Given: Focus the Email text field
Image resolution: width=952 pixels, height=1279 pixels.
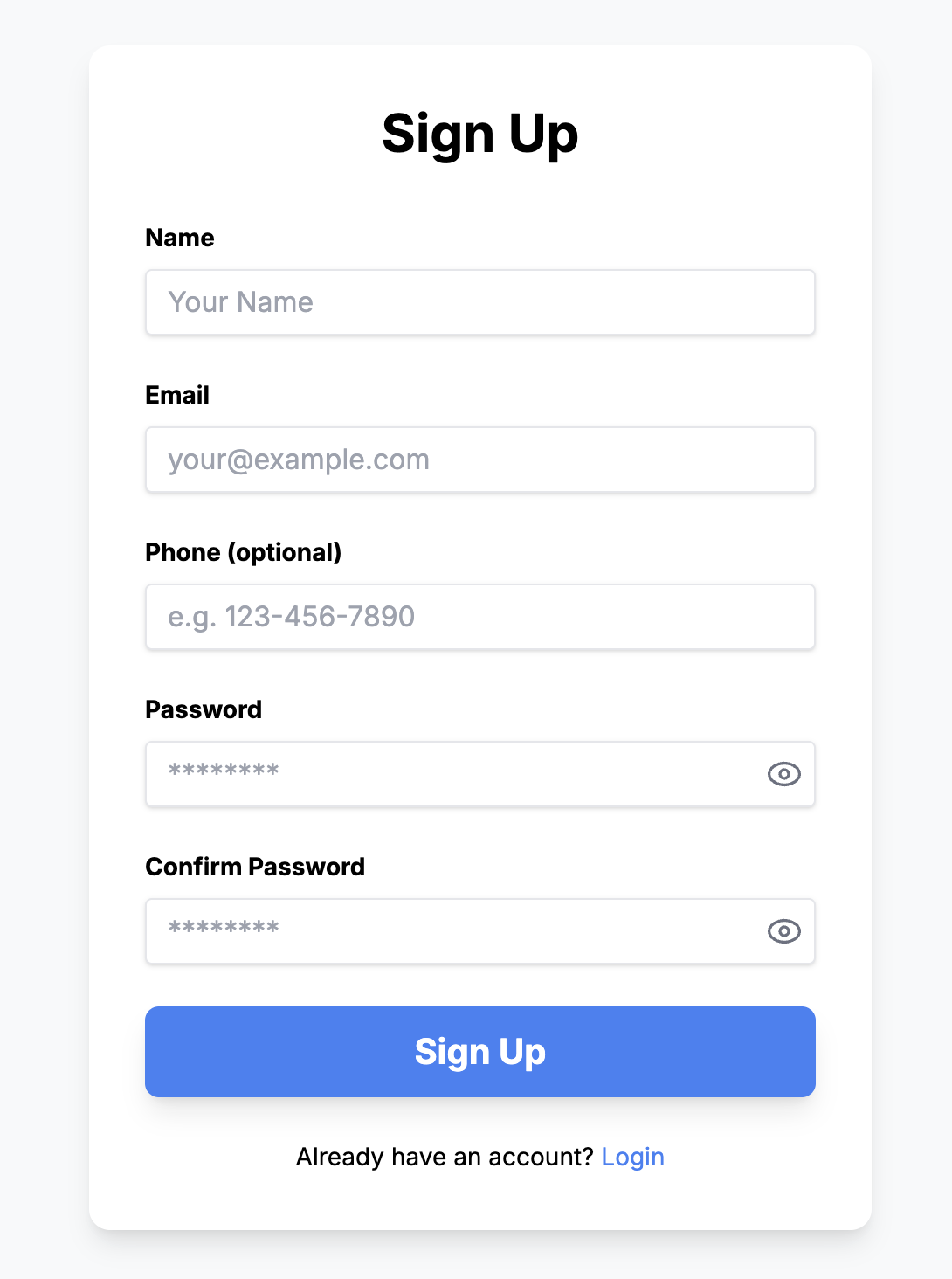Looking at the screenshot, I should click(479, 460).
